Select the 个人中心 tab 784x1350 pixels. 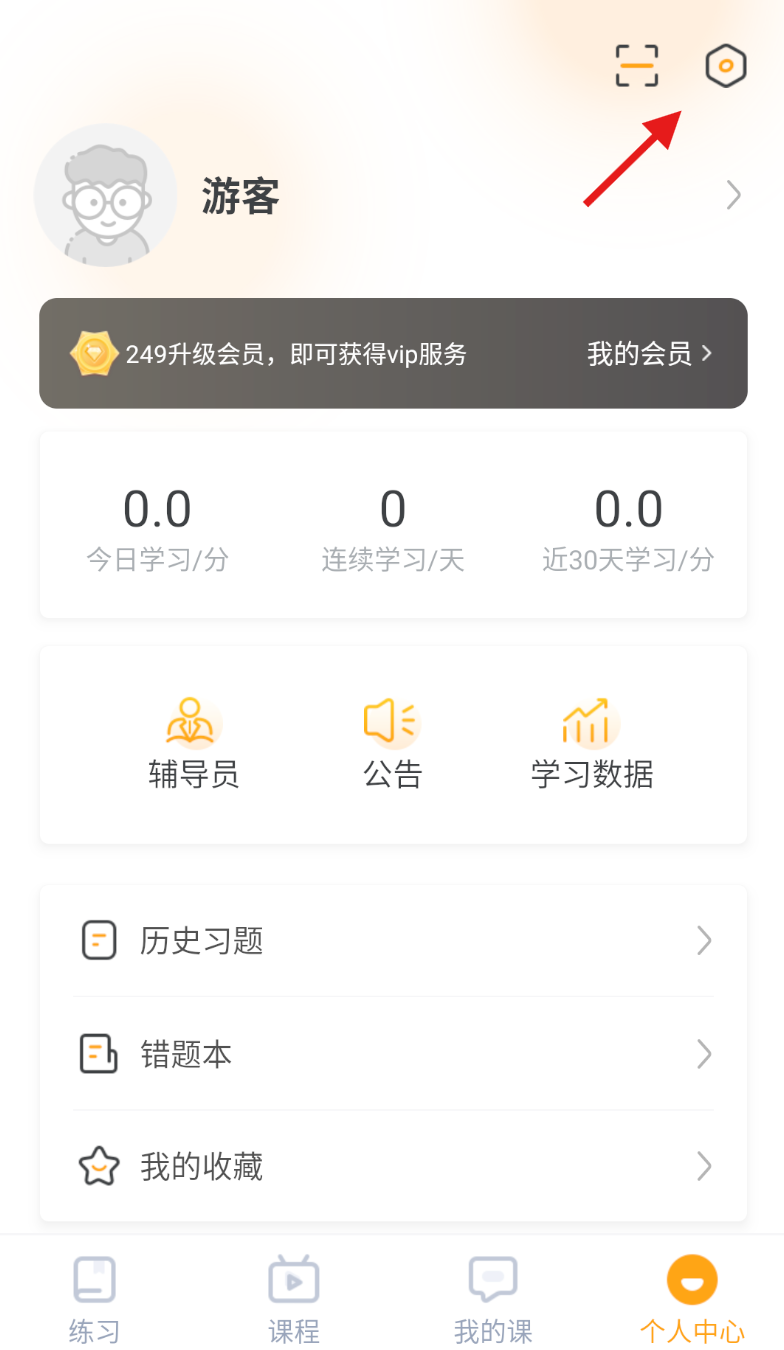(692, 1298)
